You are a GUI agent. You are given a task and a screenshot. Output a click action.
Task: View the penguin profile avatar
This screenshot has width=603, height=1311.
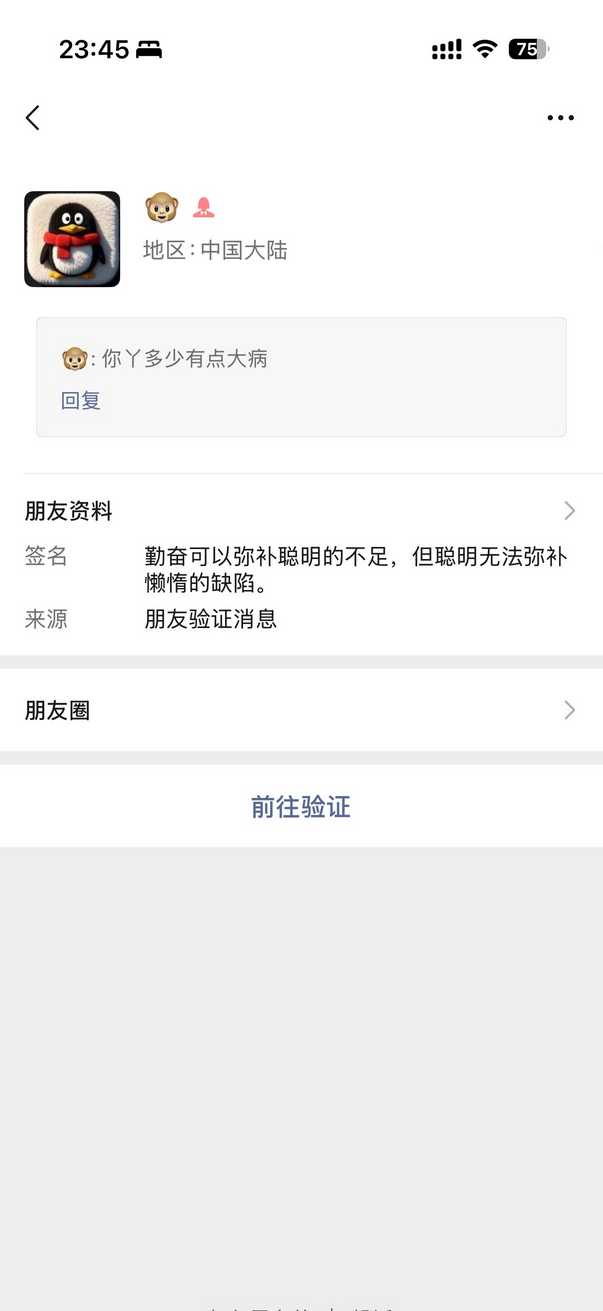click(72, 239)
